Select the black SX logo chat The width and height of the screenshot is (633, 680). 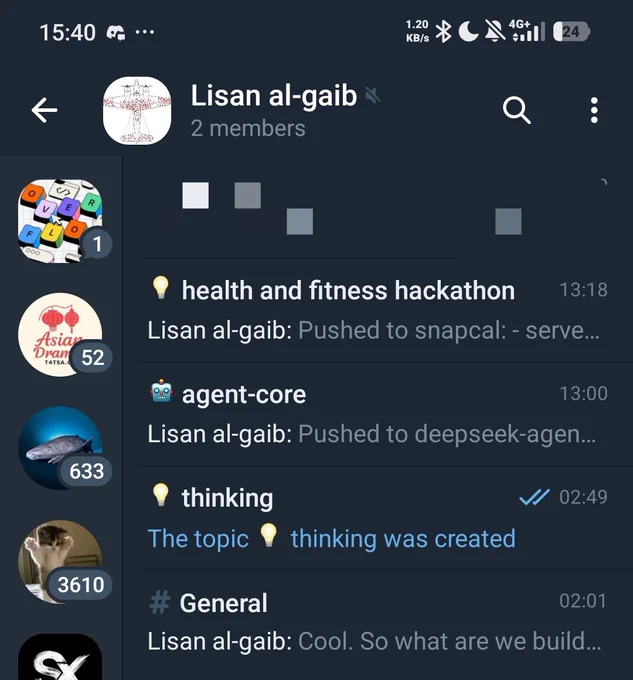pos(60,657)
